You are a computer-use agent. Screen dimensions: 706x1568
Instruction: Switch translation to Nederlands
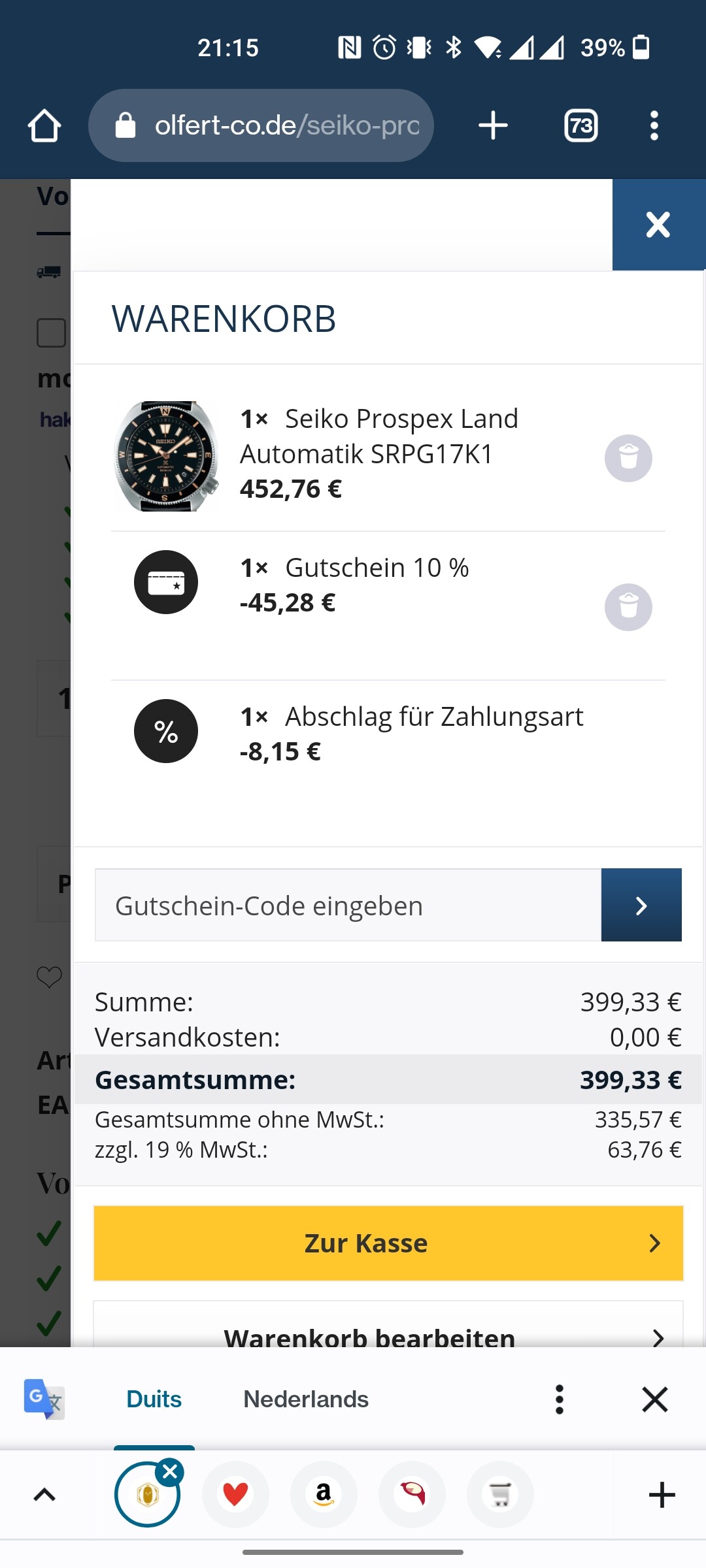306,1399
